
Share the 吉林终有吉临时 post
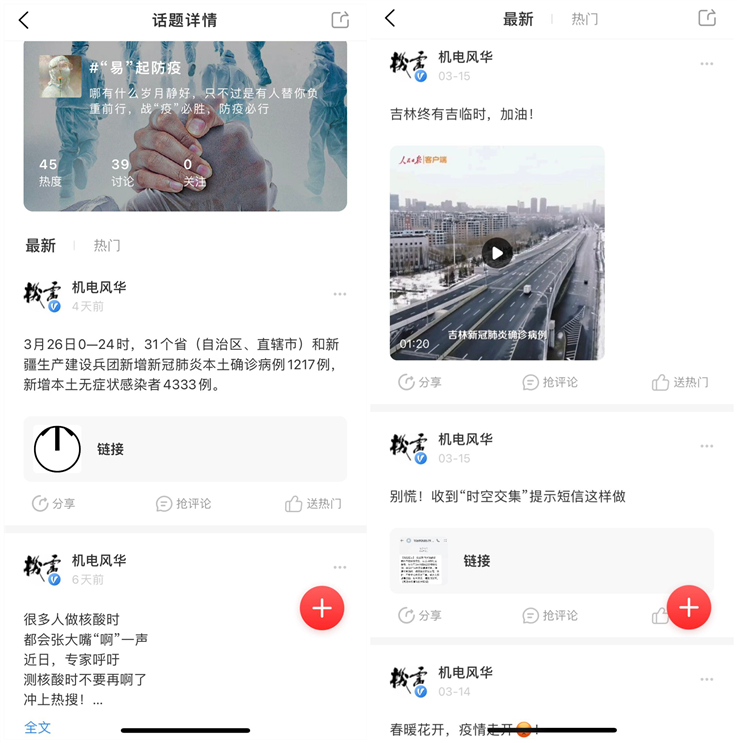coord(420,382)
